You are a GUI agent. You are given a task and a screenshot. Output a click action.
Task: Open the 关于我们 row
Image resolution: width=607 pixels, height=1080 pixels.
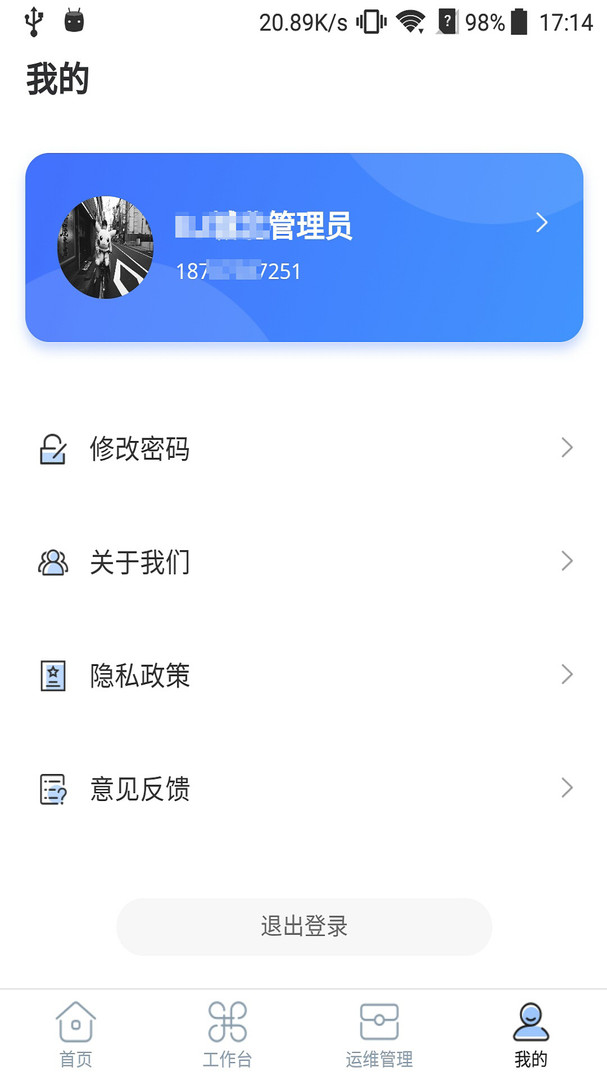pyautogui.click(x=304, y=562)
